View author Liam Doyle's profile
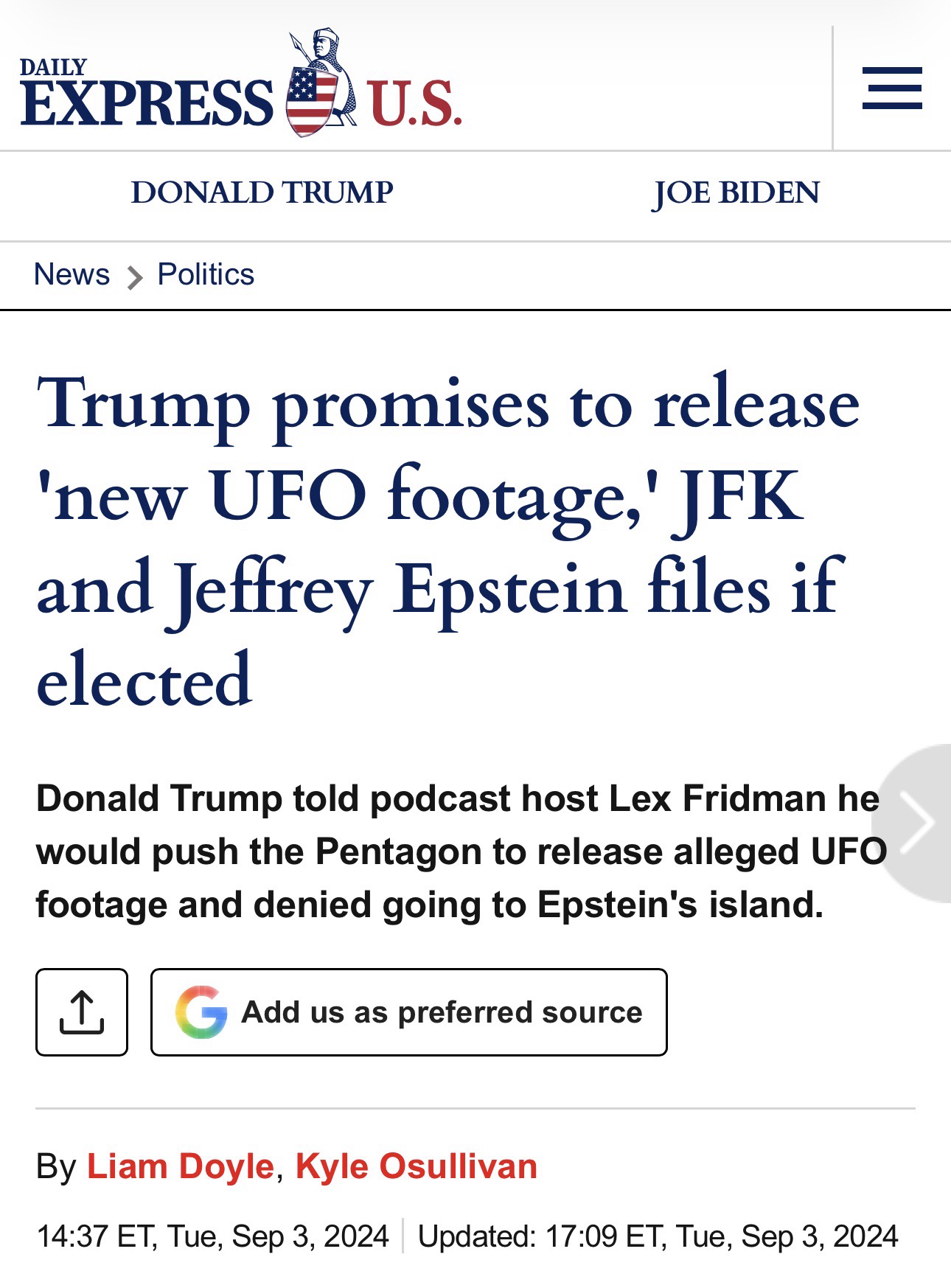Image resolution: width=951 pixels, height=1288 pixels. (180, 1166)
